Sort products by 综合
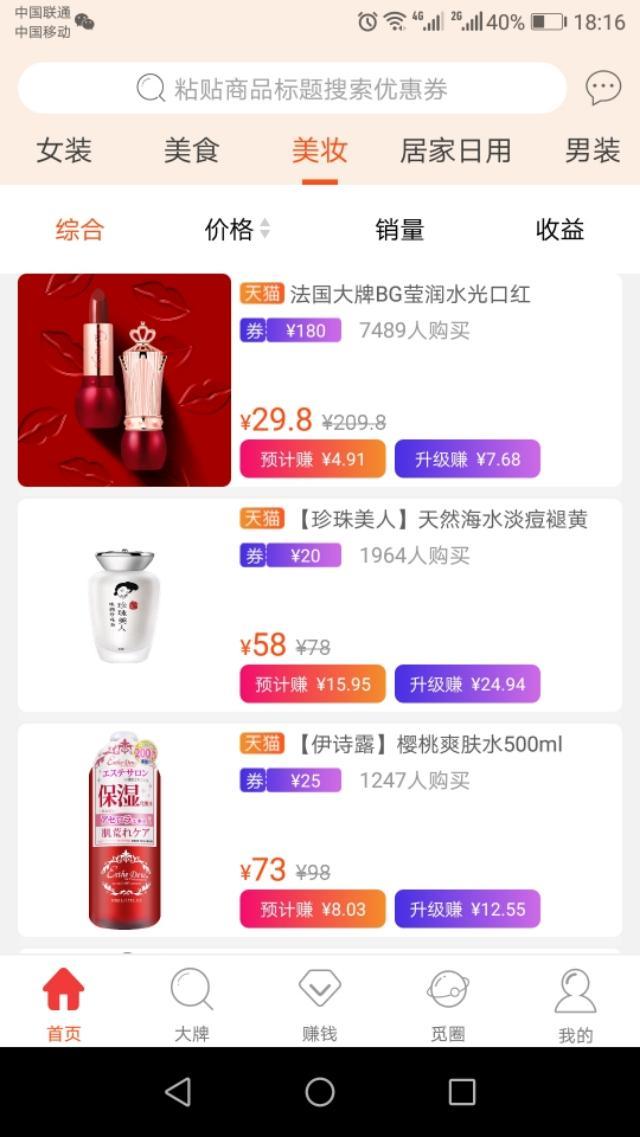Viewport: 640px width, 1137px height. point(79,230)
